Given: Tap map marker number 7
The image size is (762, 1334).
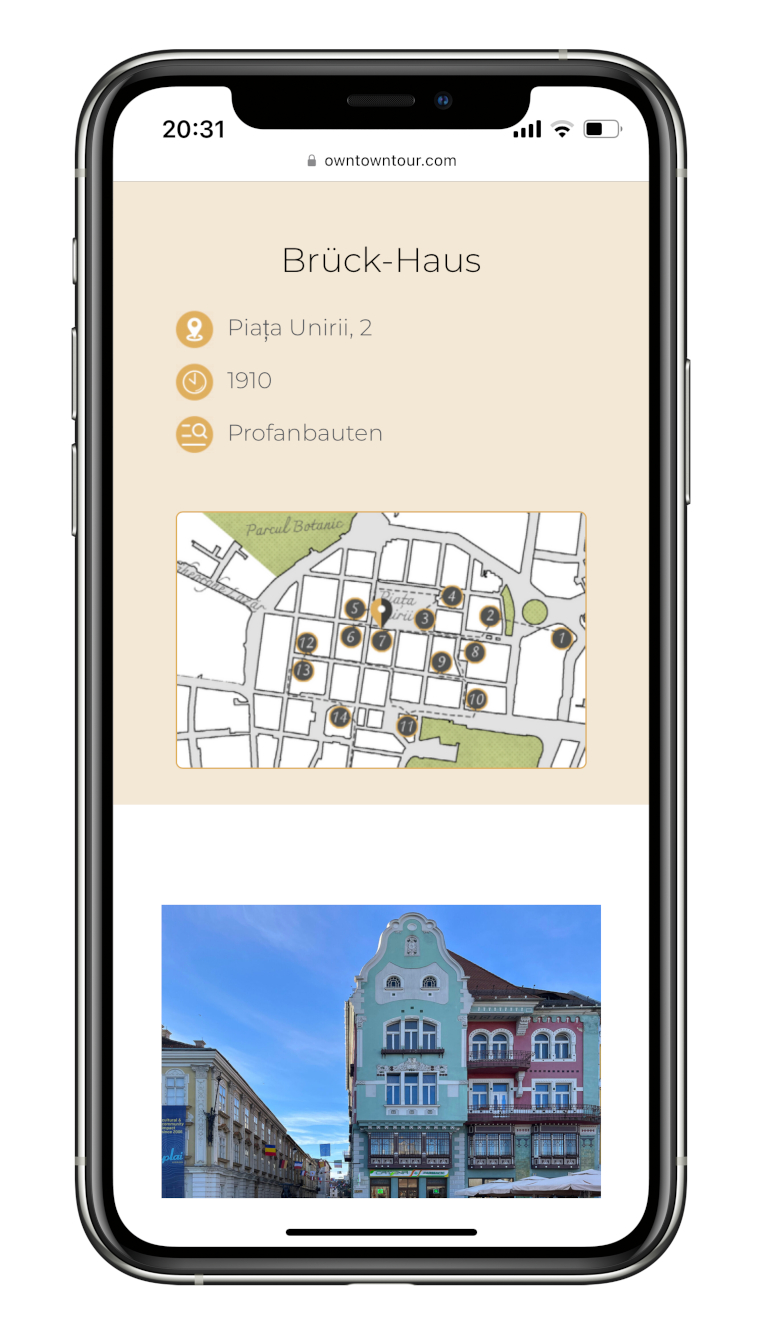Looking at the screenshot, I should [381, 640].
